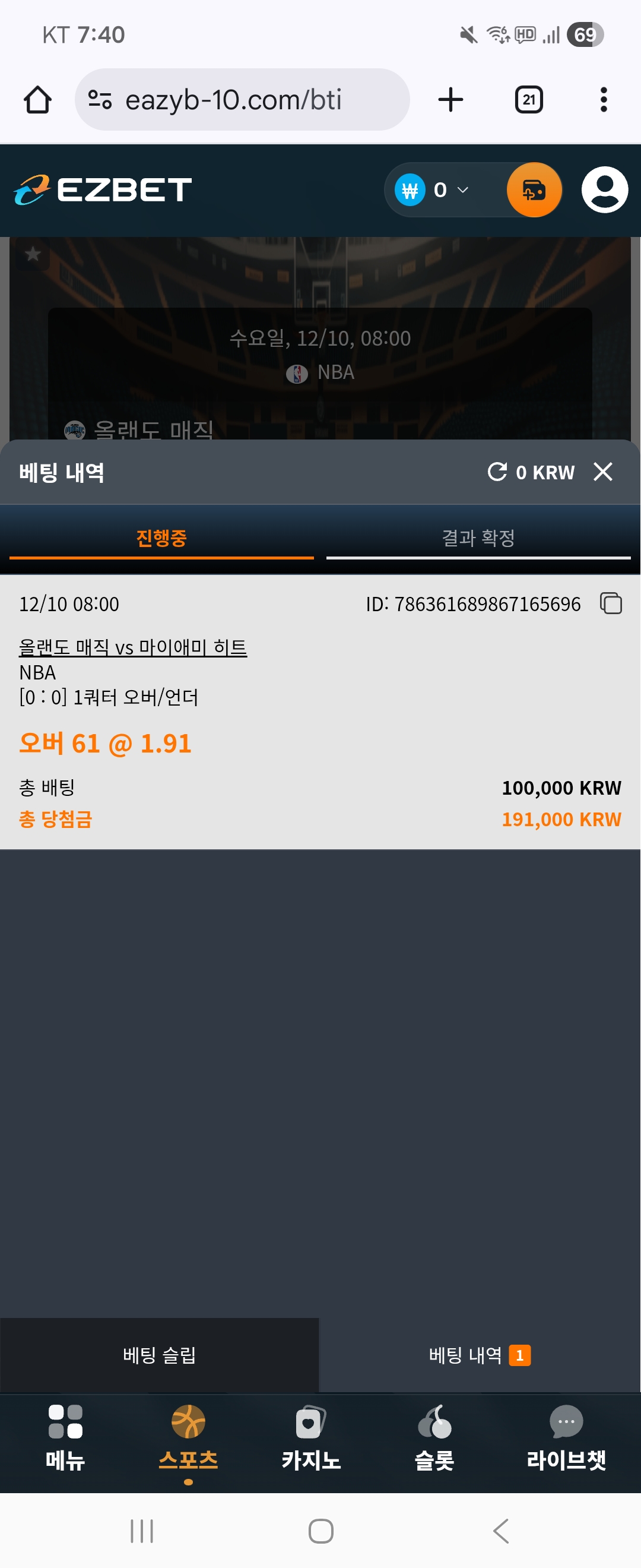The height and width of the screenshot is (1568, 641).
Task: Open the orange wallet deposit button
Action: point(534,191)
